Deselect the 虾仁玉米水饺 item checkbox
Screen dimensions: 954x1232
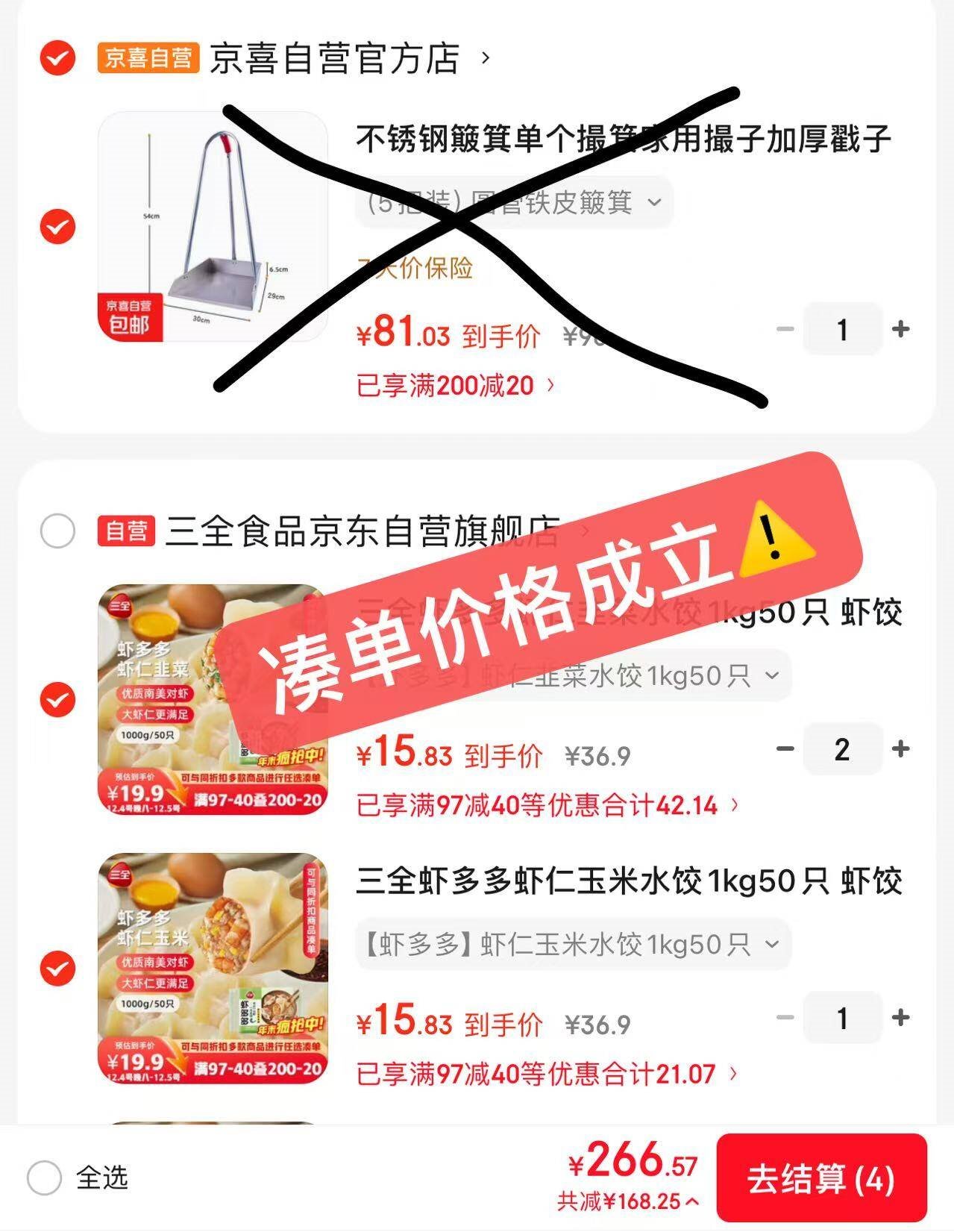point(57,969)
